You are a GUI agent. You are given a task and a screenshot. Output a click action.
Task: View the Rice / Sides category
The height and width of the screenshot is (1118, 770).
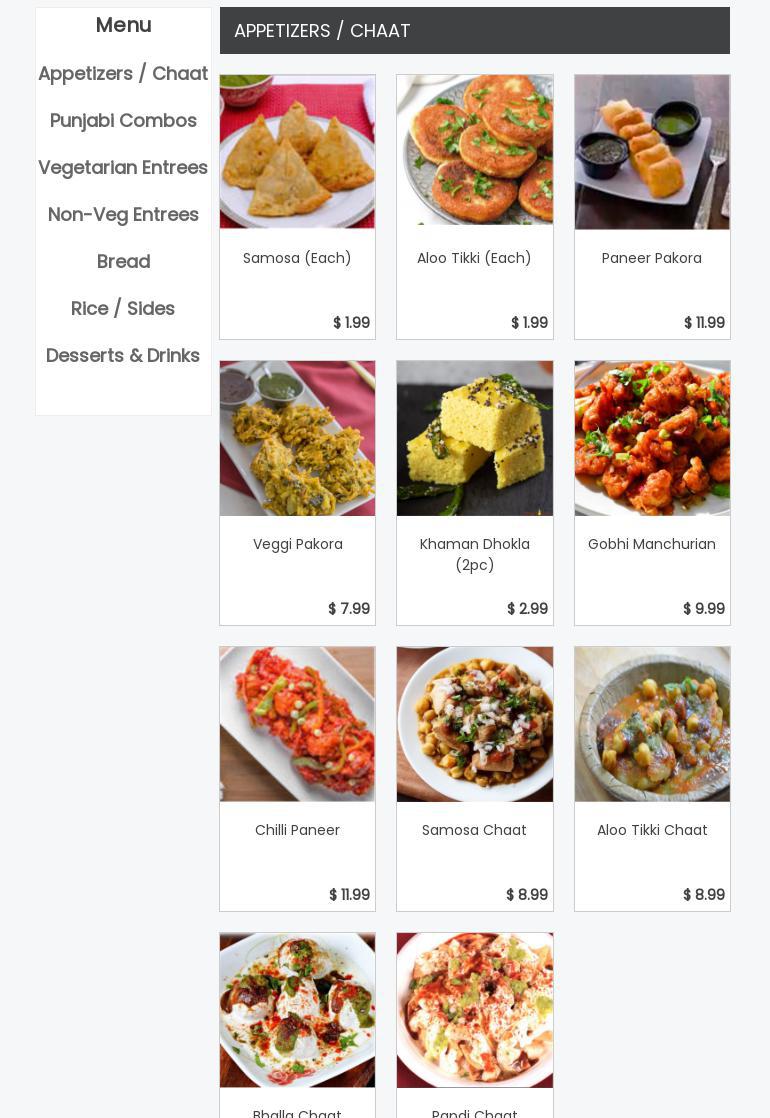(123, 309)
